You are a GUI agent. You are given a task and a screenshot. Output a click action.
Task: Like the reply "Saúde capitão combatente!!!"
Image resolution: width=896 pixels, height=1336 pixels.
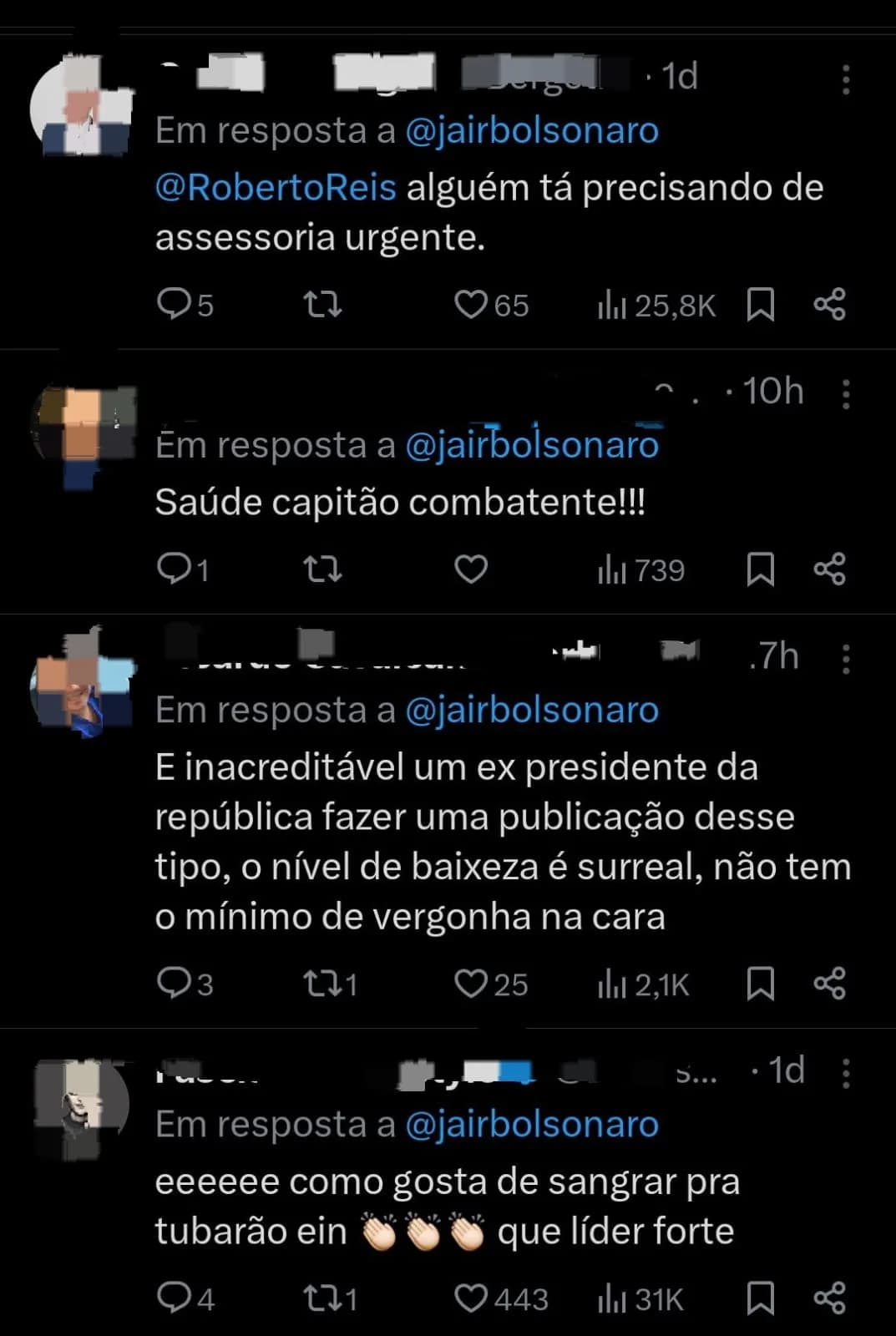[x=470, y=569]
